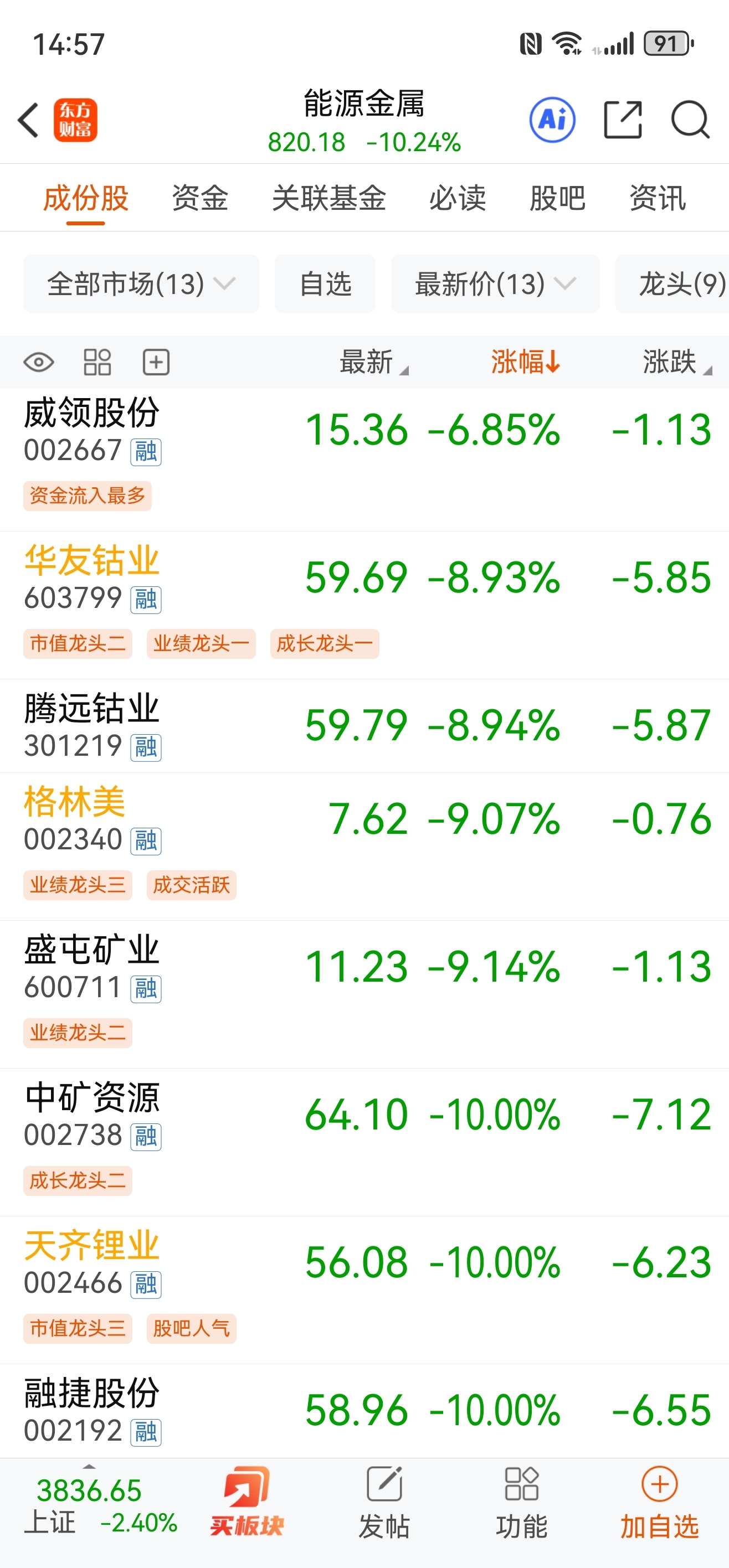Share this sector page
729x1568 pixels.
point(623,120)
